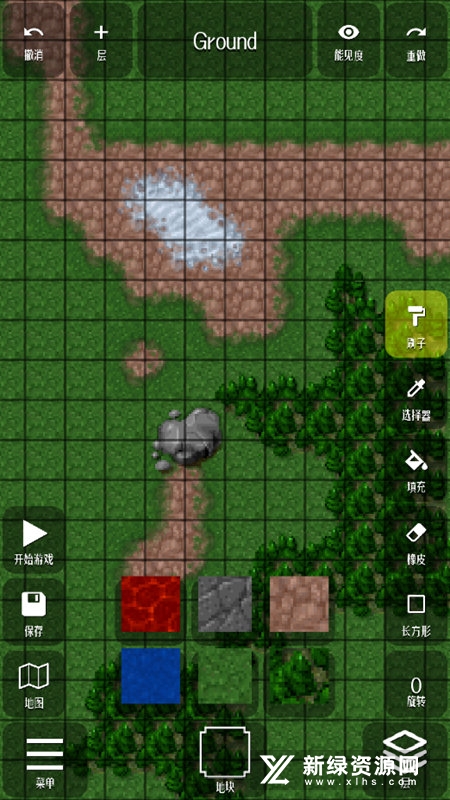Screen dimensions: 450x800
Task: Choose the gray stone tile
Action: (x=225, y=604)
